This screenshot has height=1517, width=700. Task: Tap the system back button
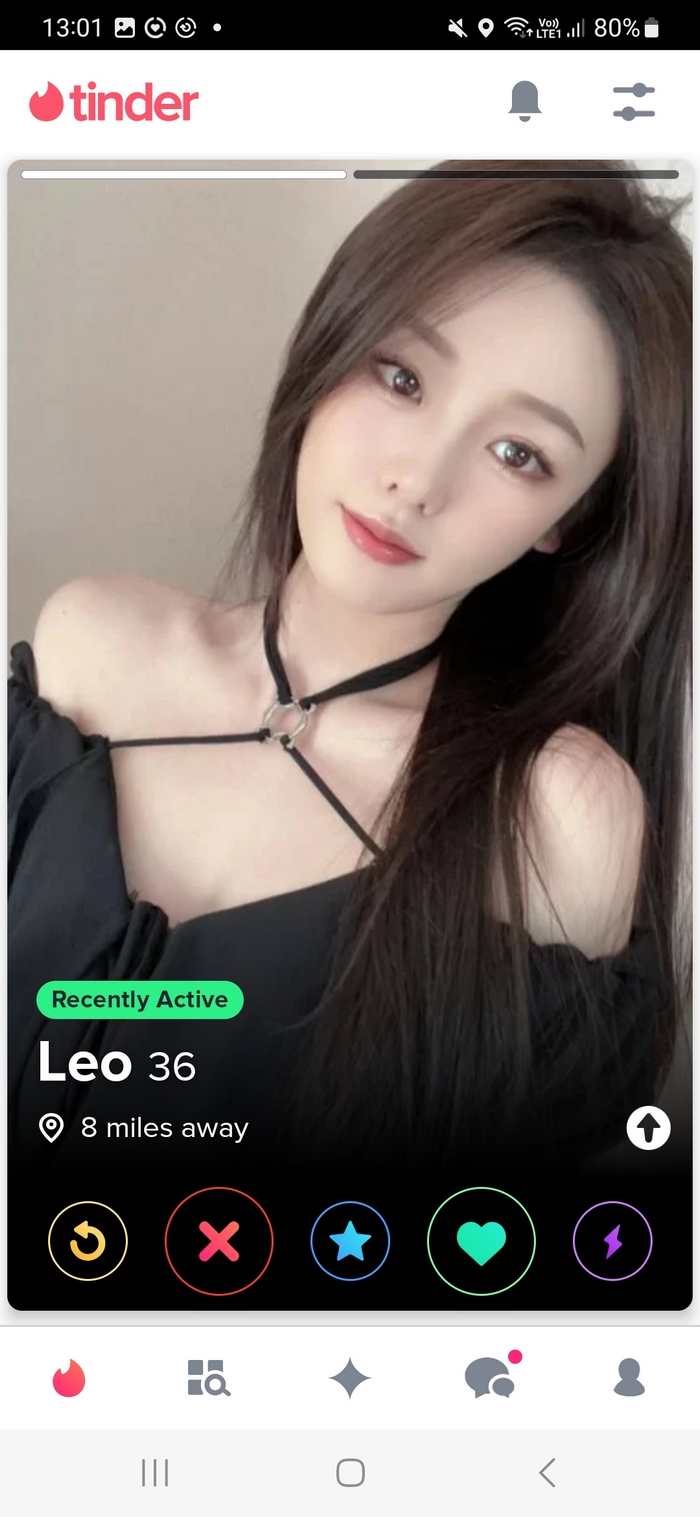click(x=547, y=1472)
